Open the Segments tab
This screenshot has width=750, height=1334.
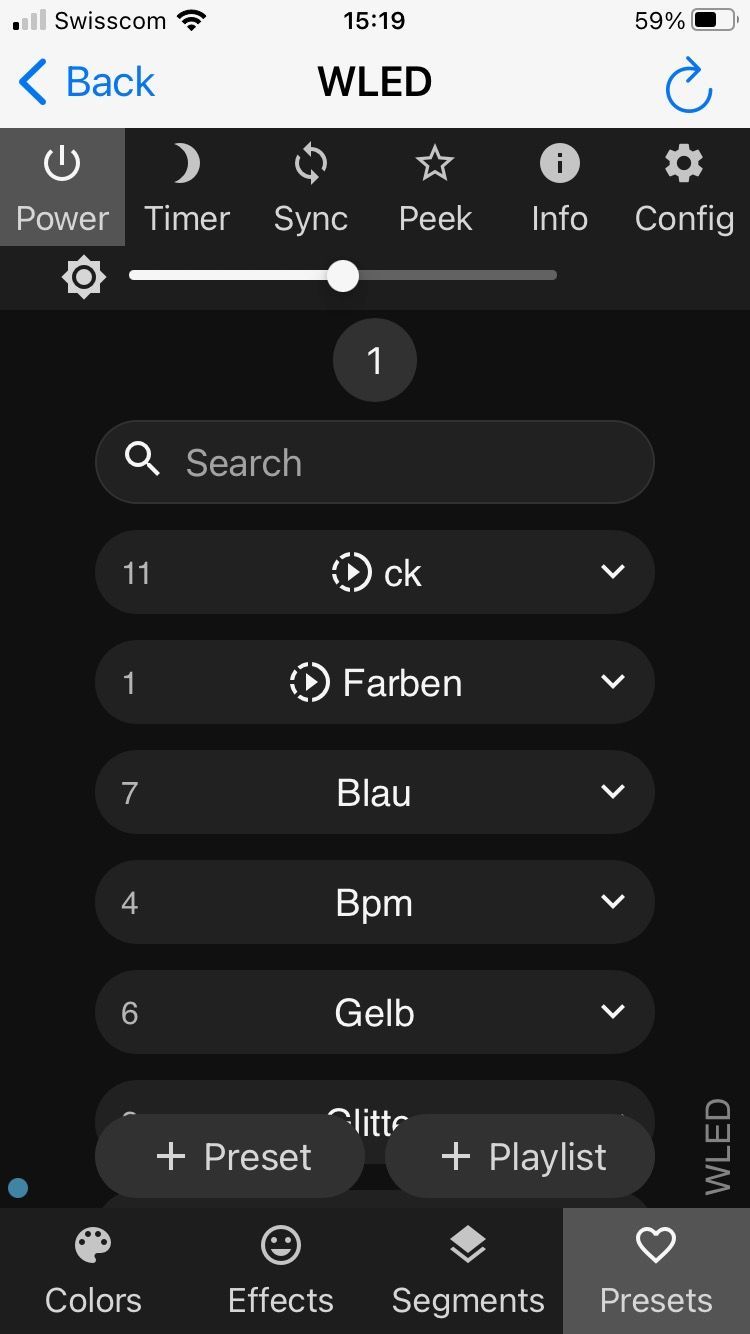[468, 1270]
